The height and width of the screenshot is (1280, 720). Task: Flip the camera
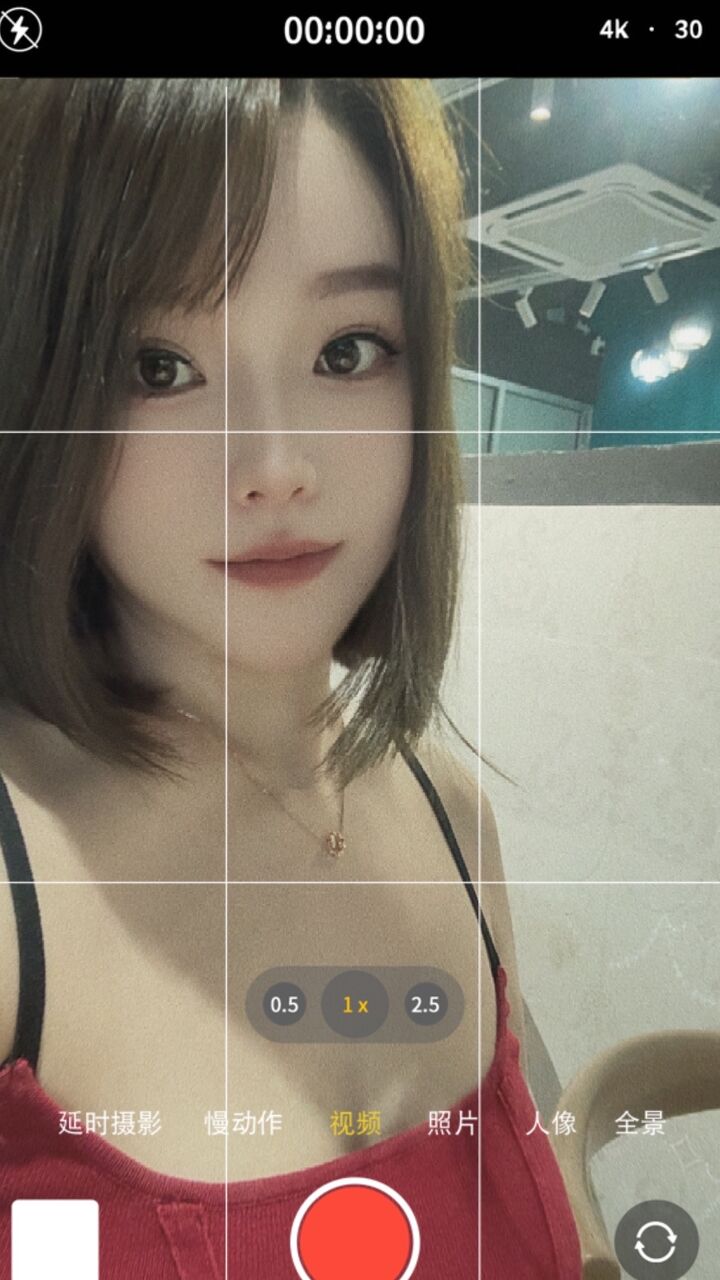coord(656,1242)
